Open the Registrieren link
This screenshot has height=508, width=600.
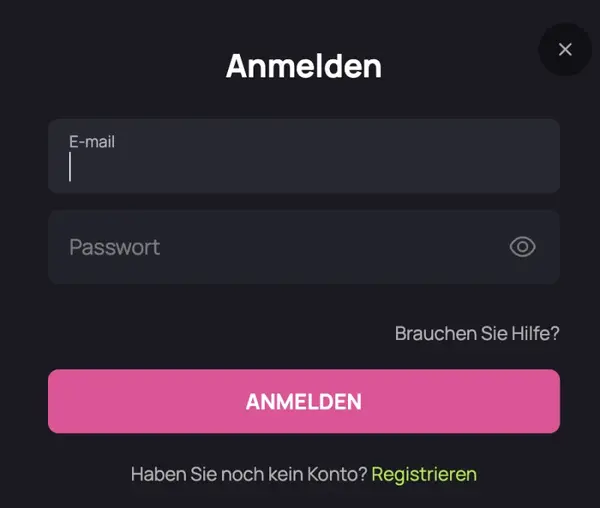424,474
